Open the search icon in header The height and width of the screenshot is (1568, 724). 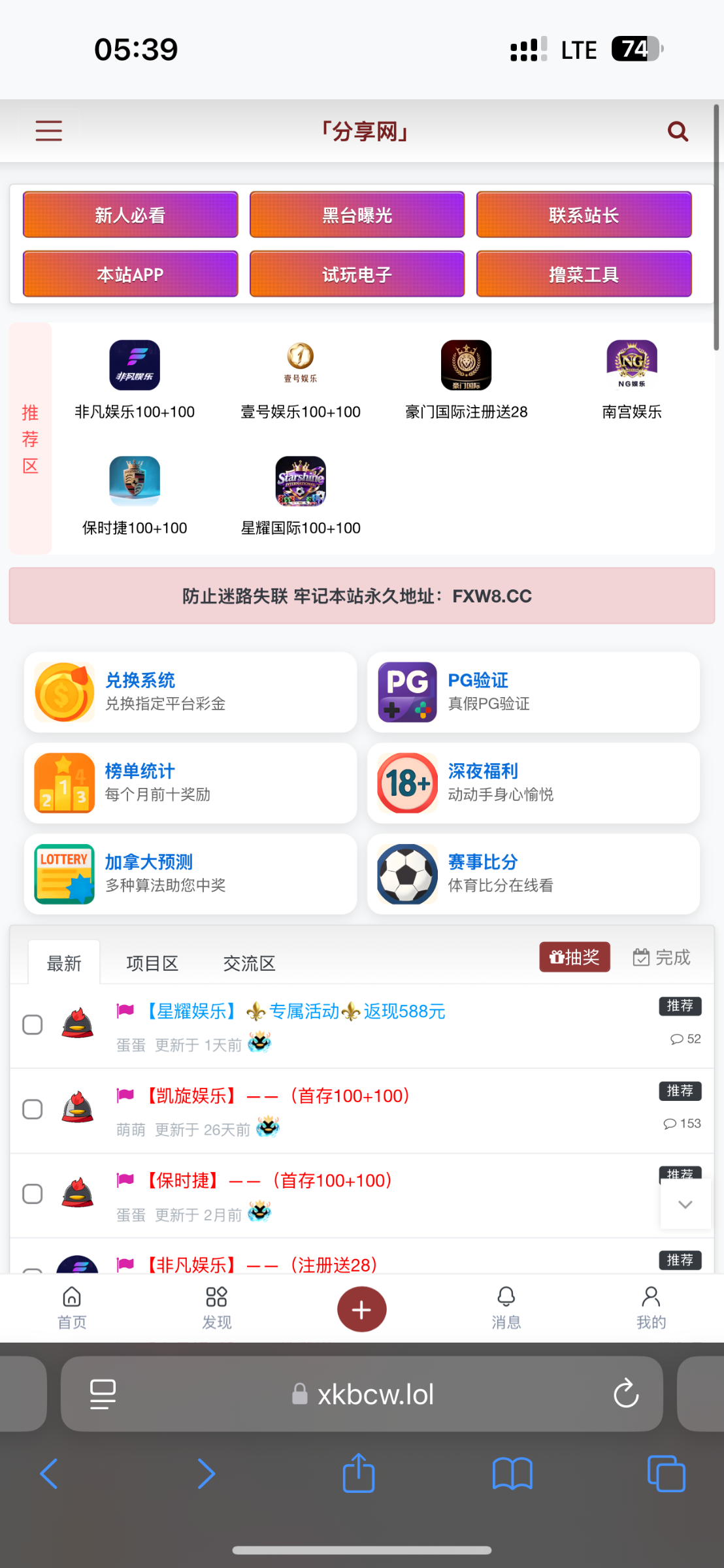click(x=678, y=131)
